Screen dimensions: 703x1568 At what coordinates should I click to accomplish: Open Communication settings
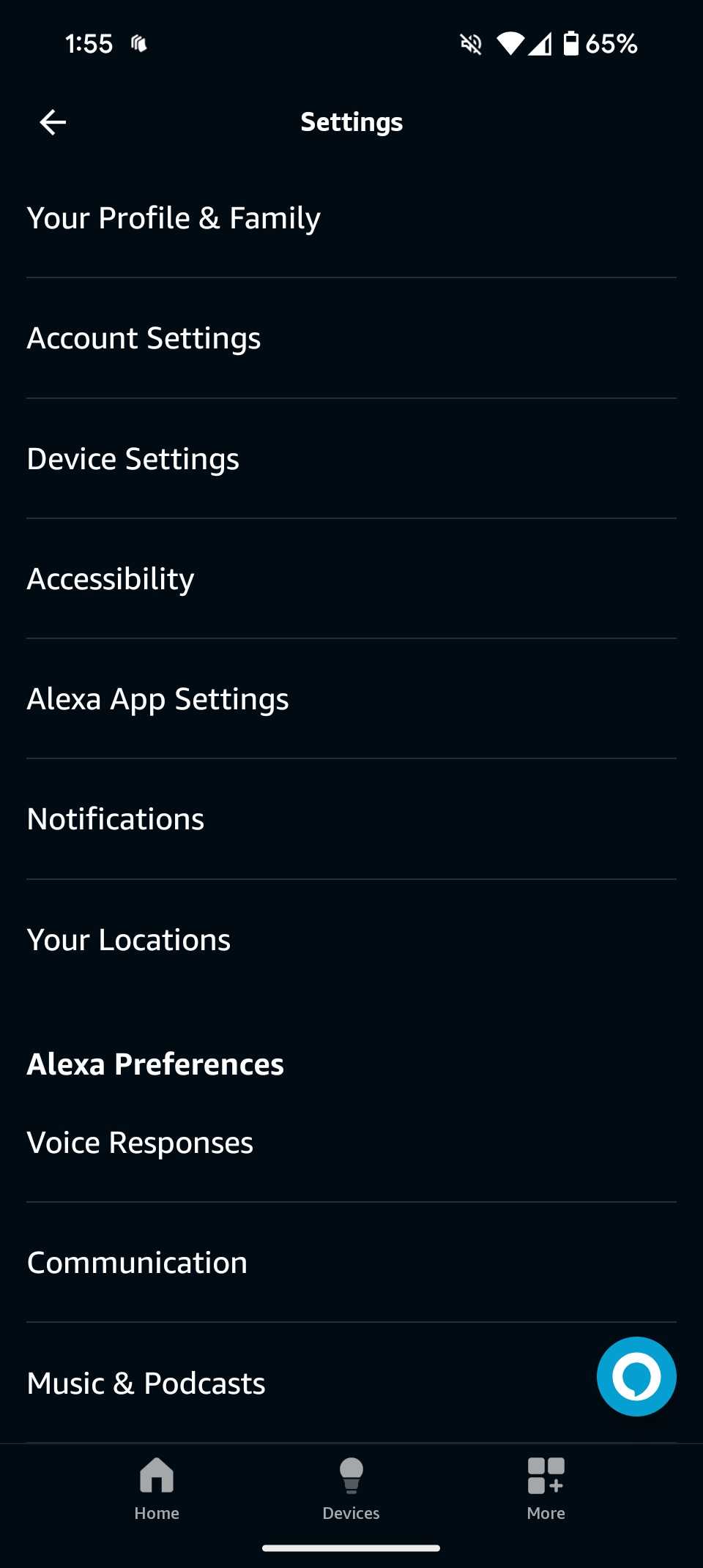coord(136,1261)
